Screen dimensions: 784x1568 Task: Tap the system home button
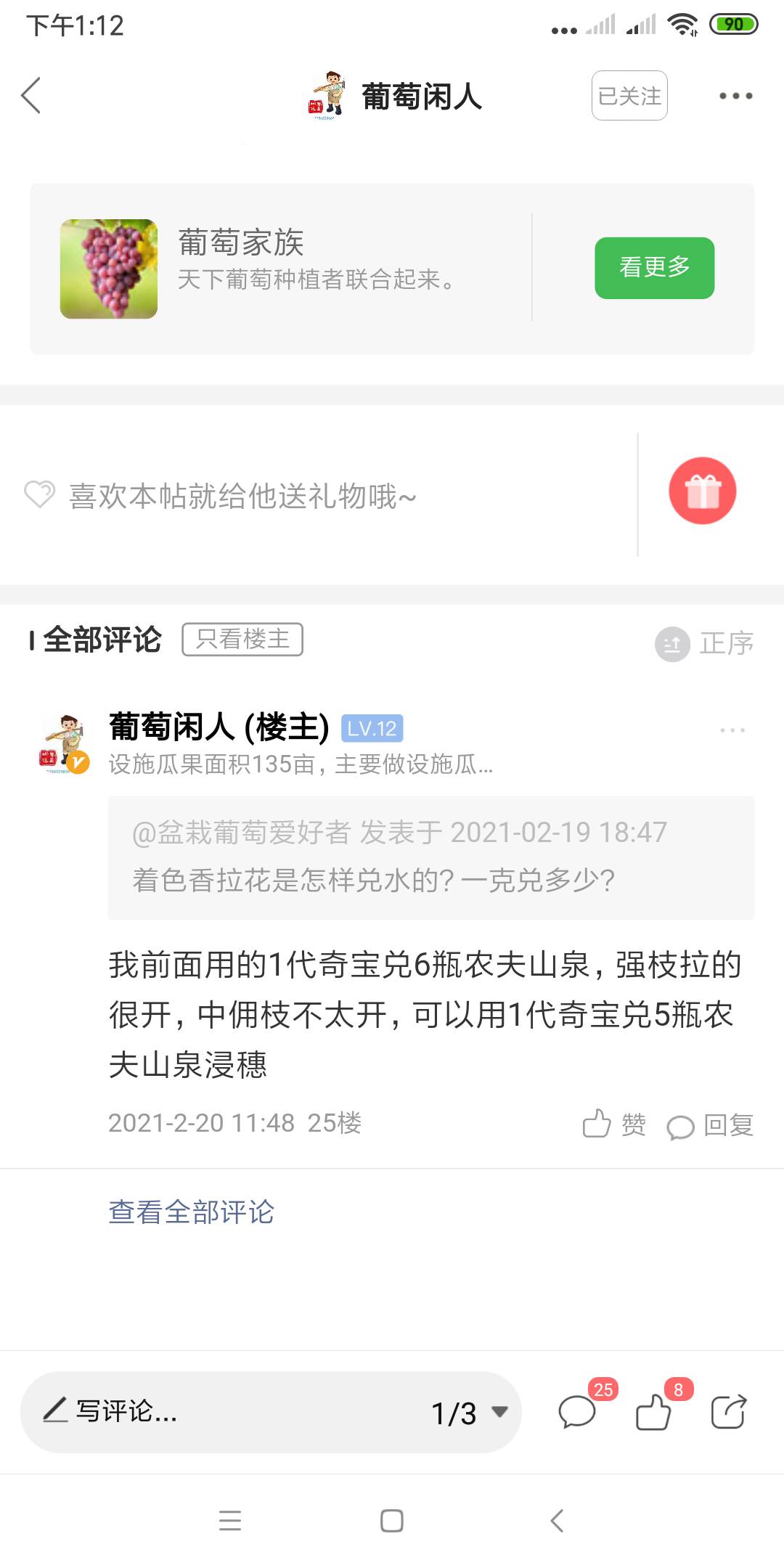392,1521
